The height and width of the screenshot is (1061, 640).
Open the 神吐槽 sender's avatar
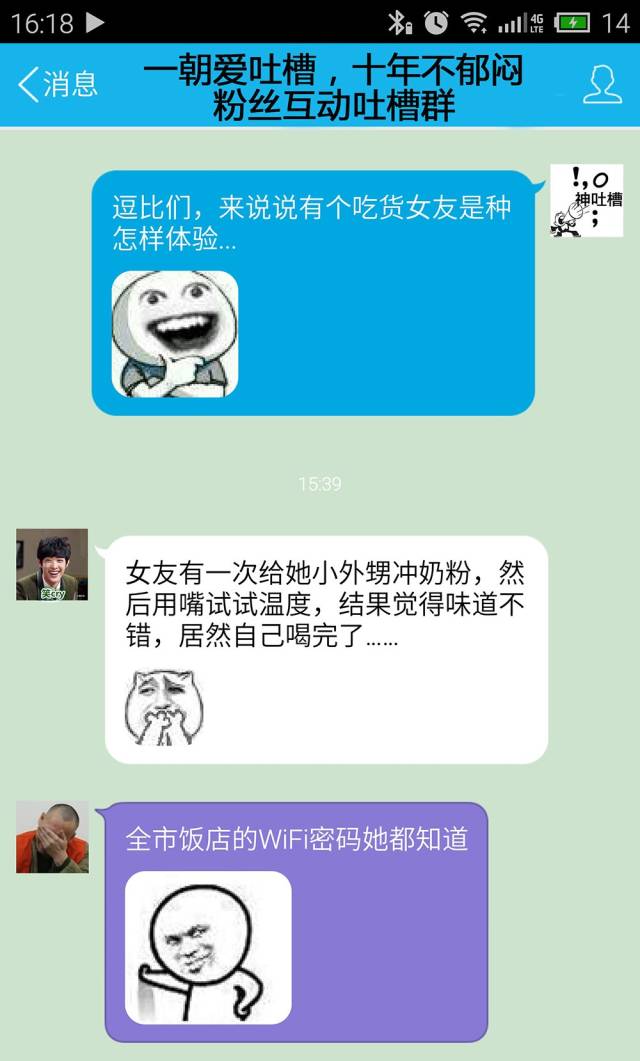tap(587, 201)
